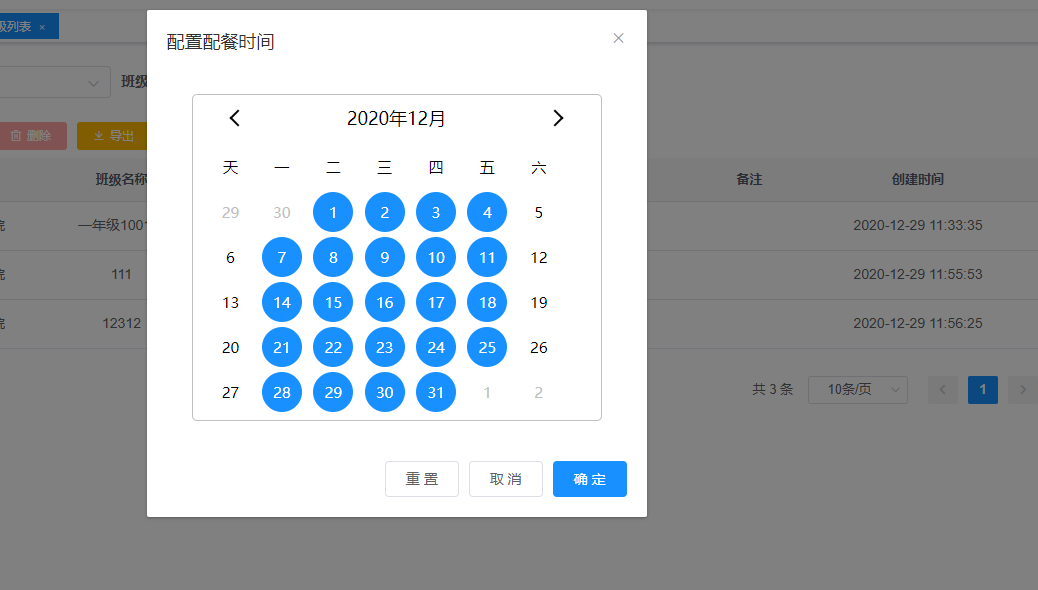Select December 27 on the calendar
1038x590 pixels.
point(230,393)
